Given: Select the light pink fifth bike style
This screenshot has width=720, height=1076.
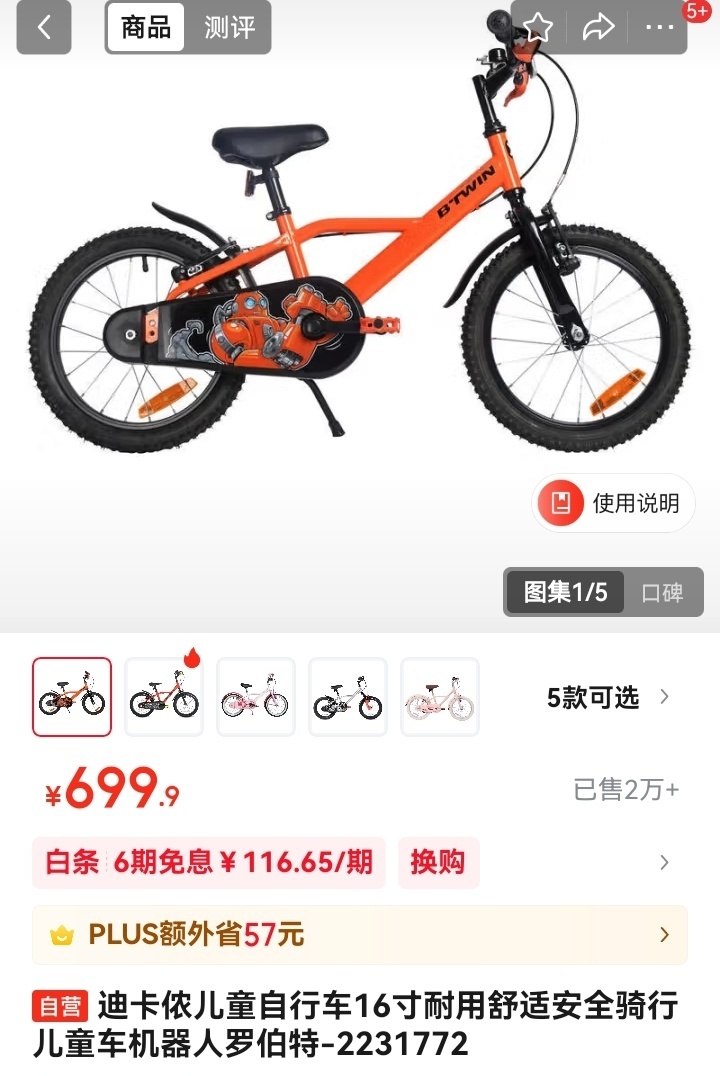Looking at the screenshot, I should pyautogui.click(x=440, y=697).
